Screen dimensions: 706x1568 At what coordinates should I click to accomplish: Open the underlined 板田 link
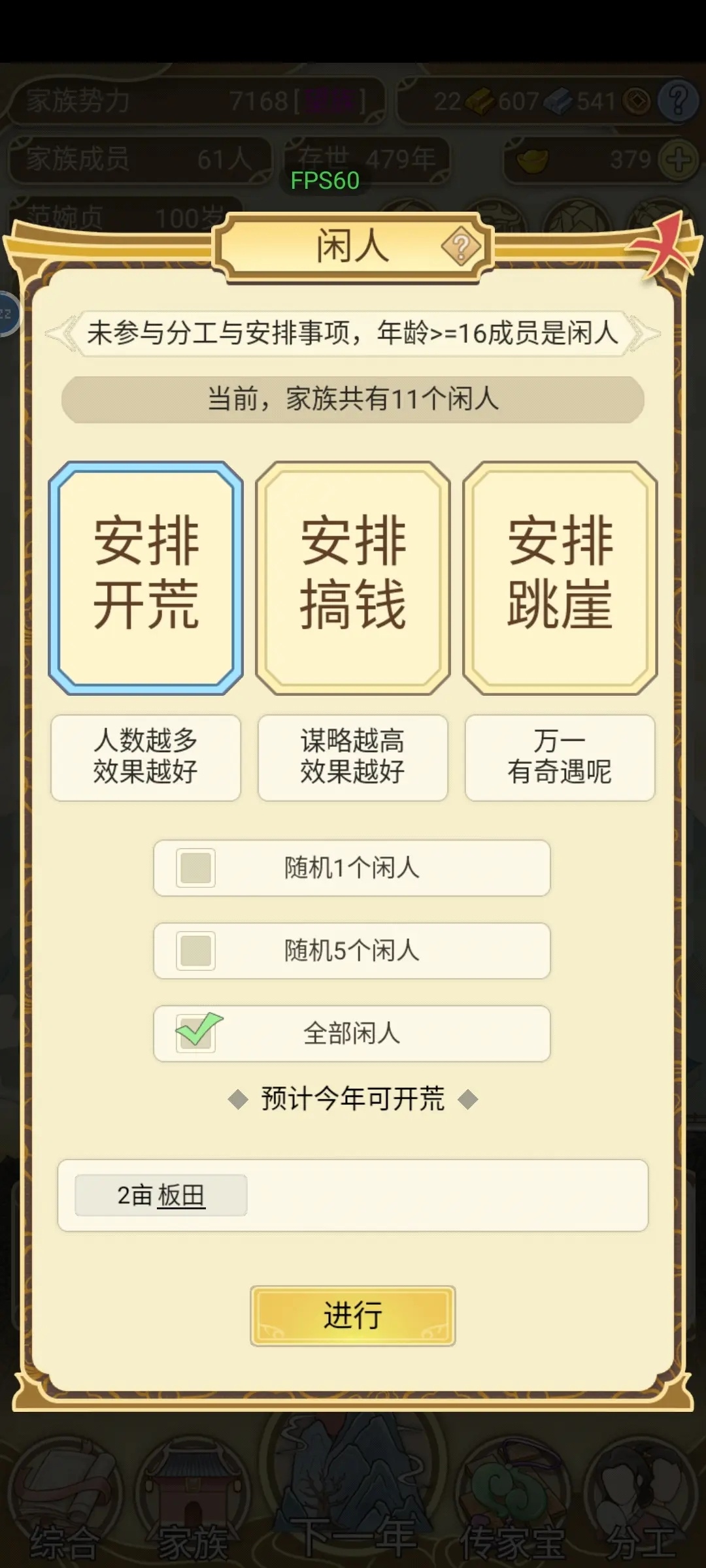(181, 1195)
